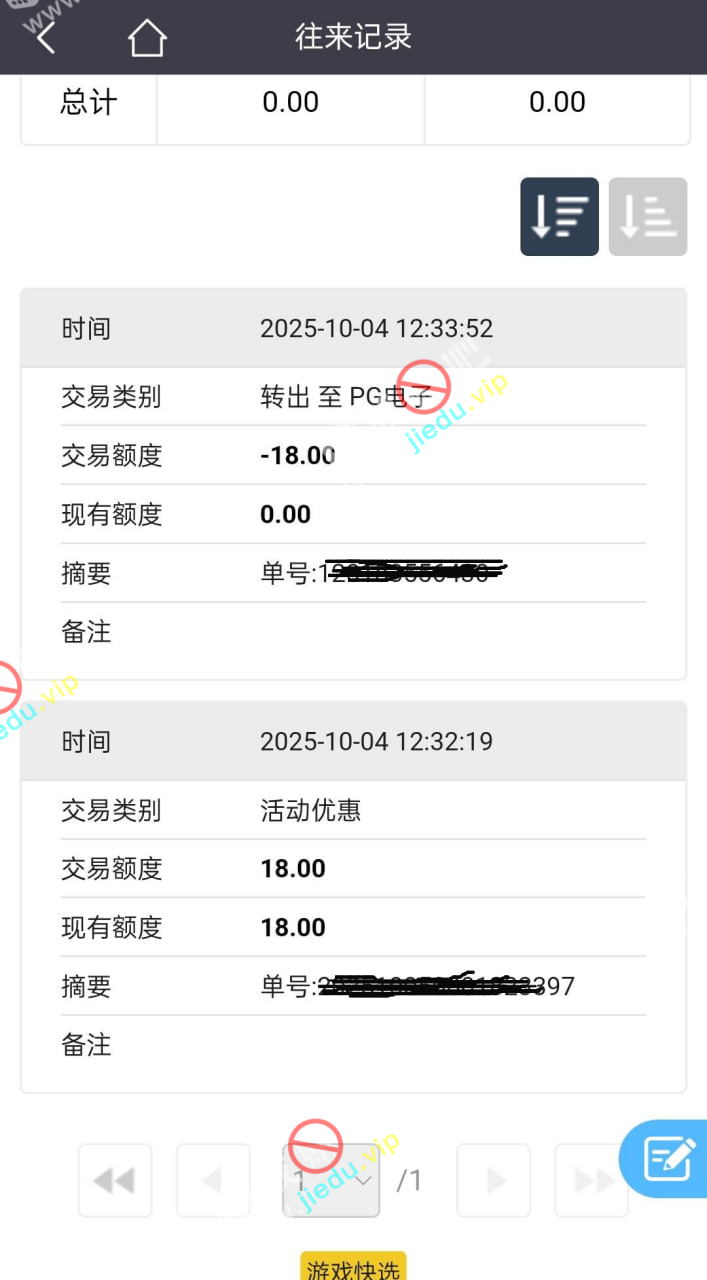Jump to the first page
The image size is (707, 1280).
115,1181
